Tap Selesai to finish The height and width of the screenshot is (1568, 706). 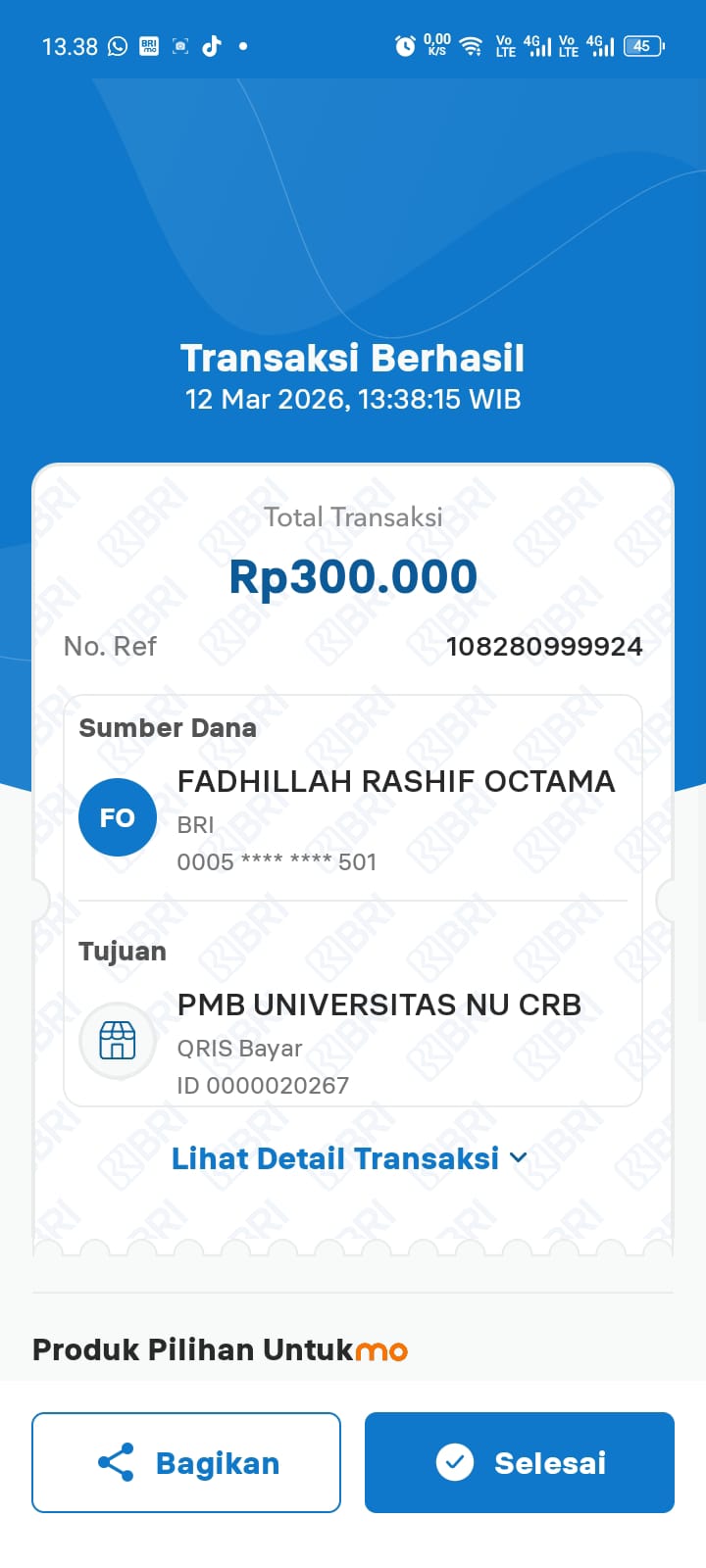[x=520, y=1462]
